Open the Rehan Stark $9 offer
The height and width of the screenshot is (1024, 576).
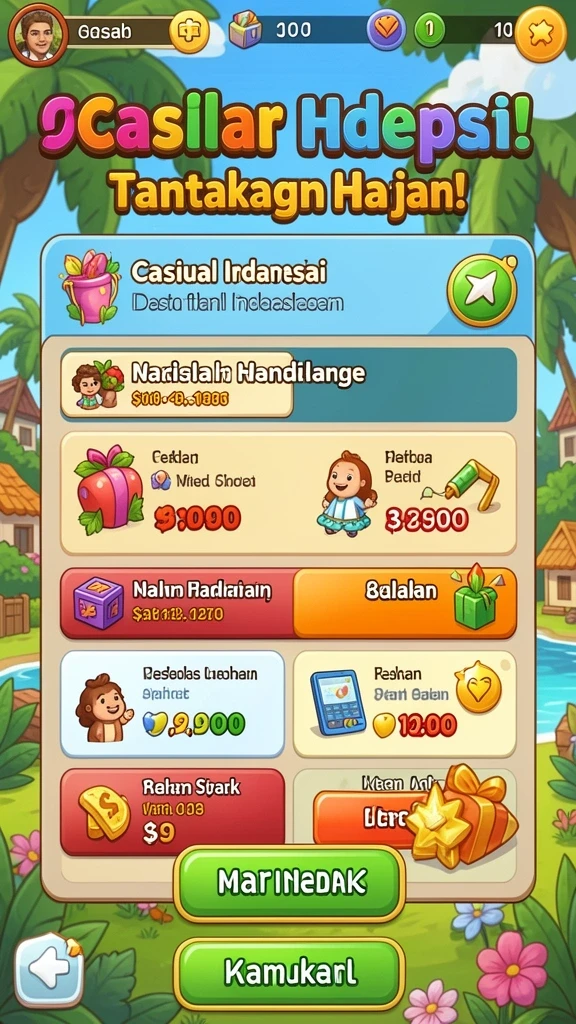pyautogui.click(x=172, y=812)
